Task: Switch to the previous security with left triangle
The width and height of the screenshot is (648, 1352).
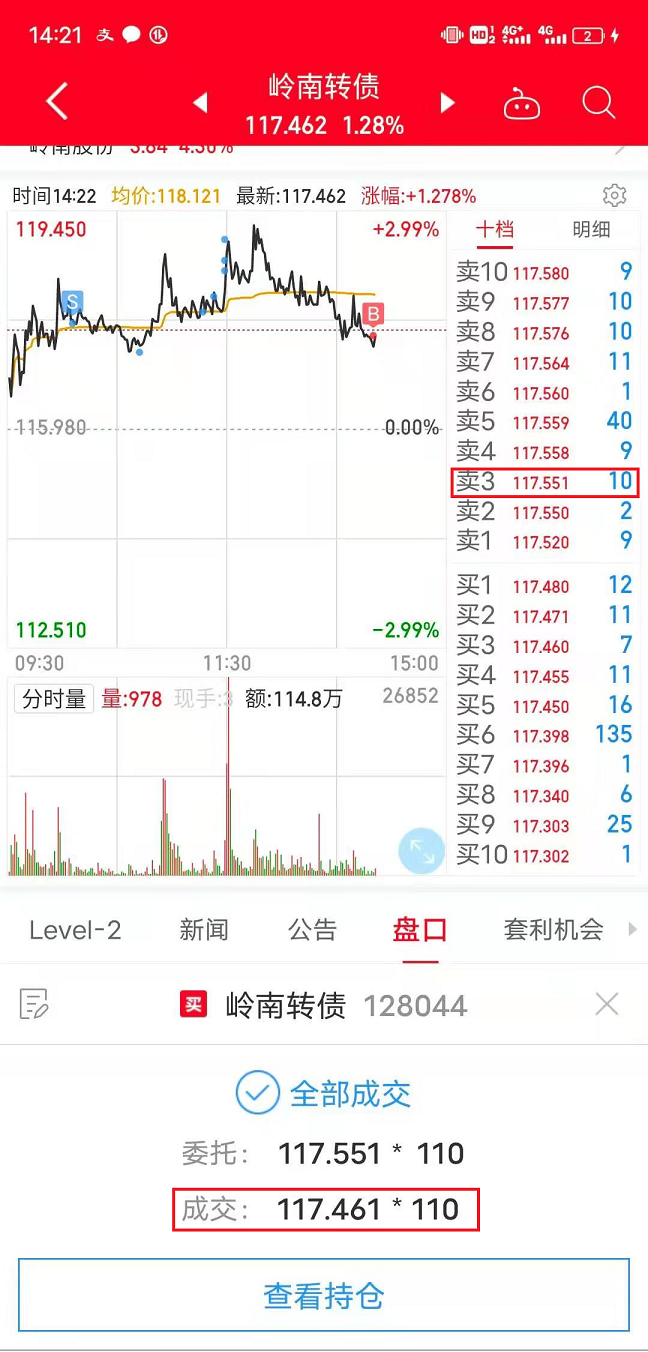Action: click(200, 103)
